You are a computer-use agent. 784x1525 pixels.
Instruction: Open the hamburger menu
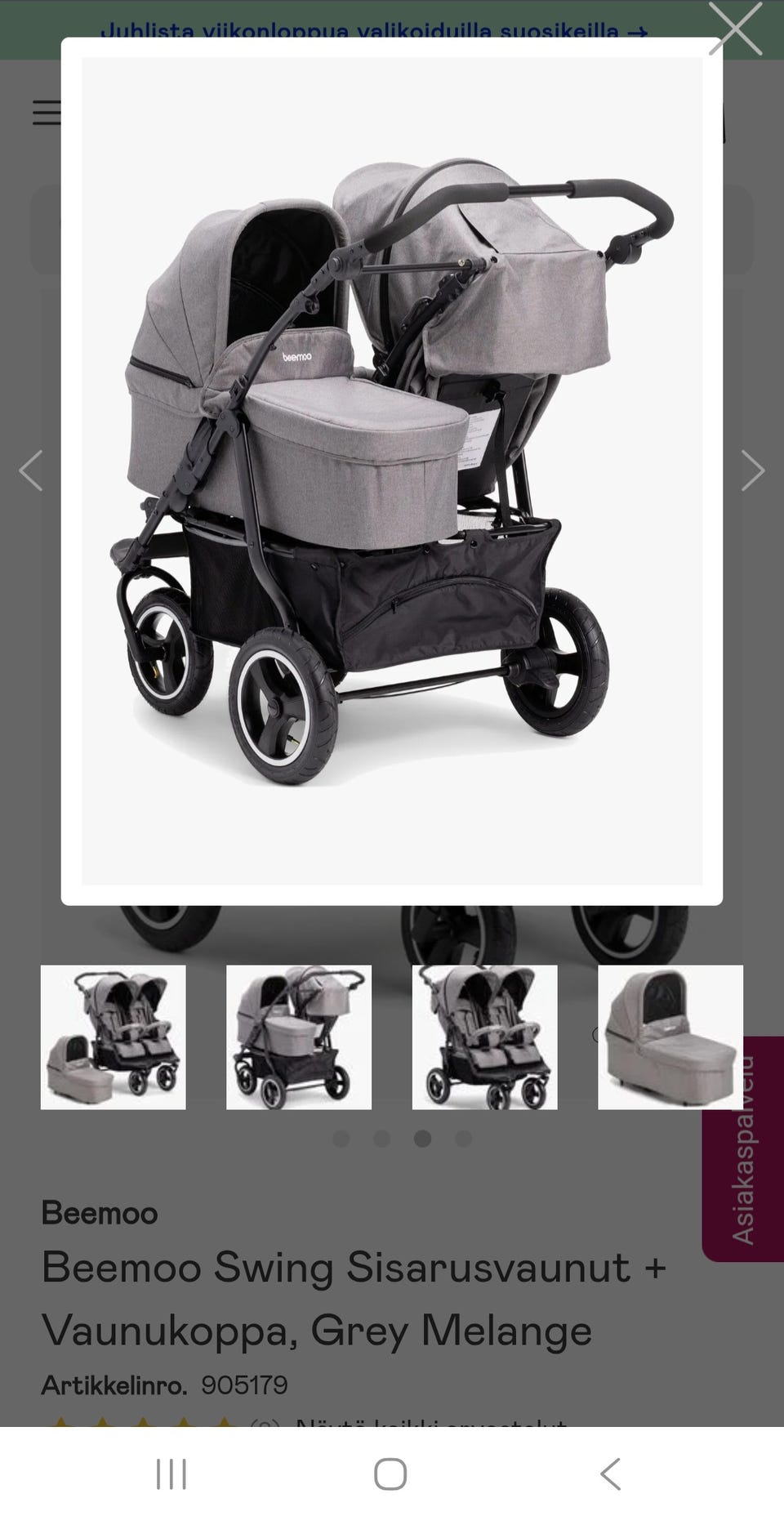[47, 113]
